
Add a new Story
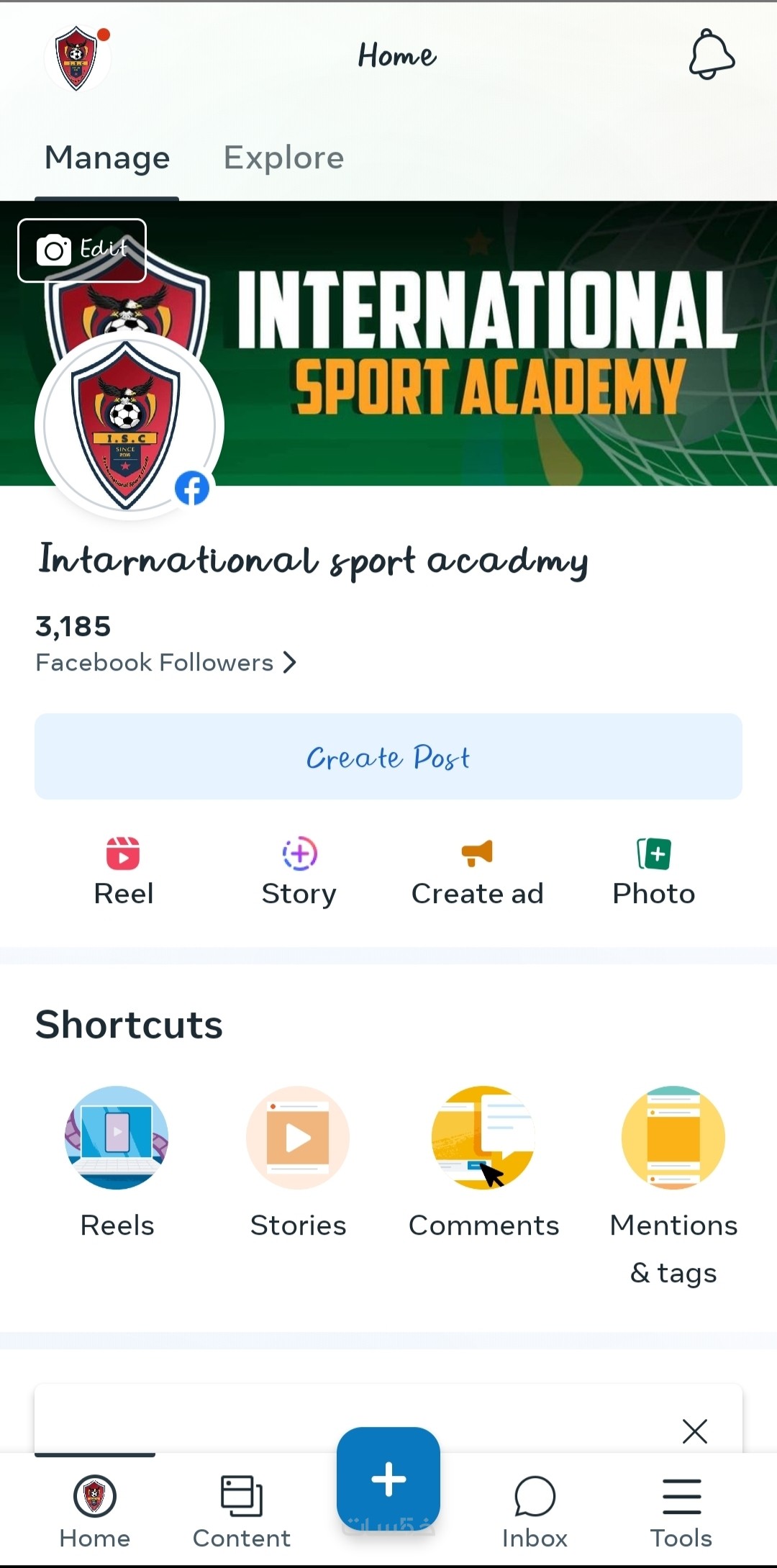pyautogui.click(x=299, y=871)
